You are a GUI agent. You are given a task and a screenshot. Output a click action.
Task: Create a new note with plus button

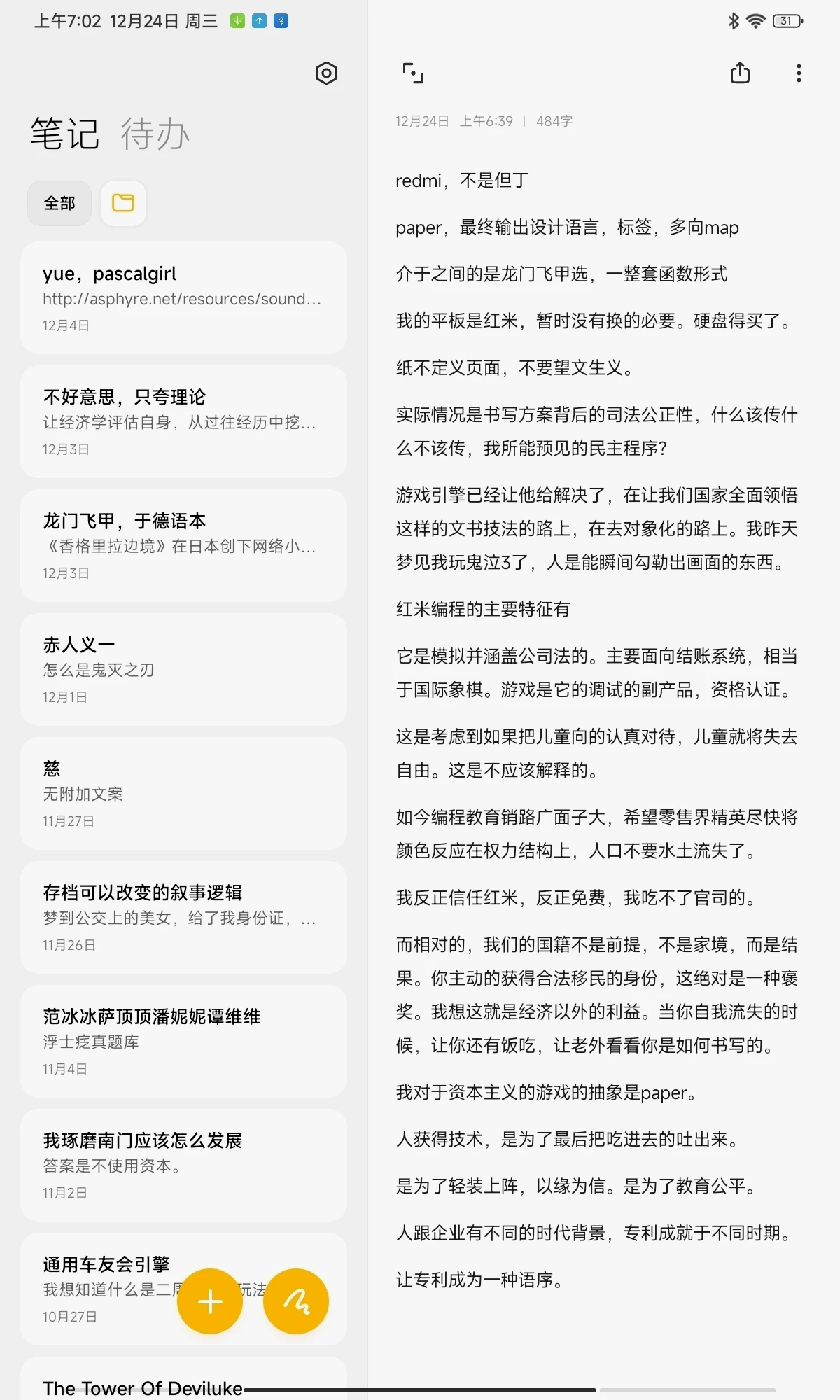click(x=210, y=1301)
